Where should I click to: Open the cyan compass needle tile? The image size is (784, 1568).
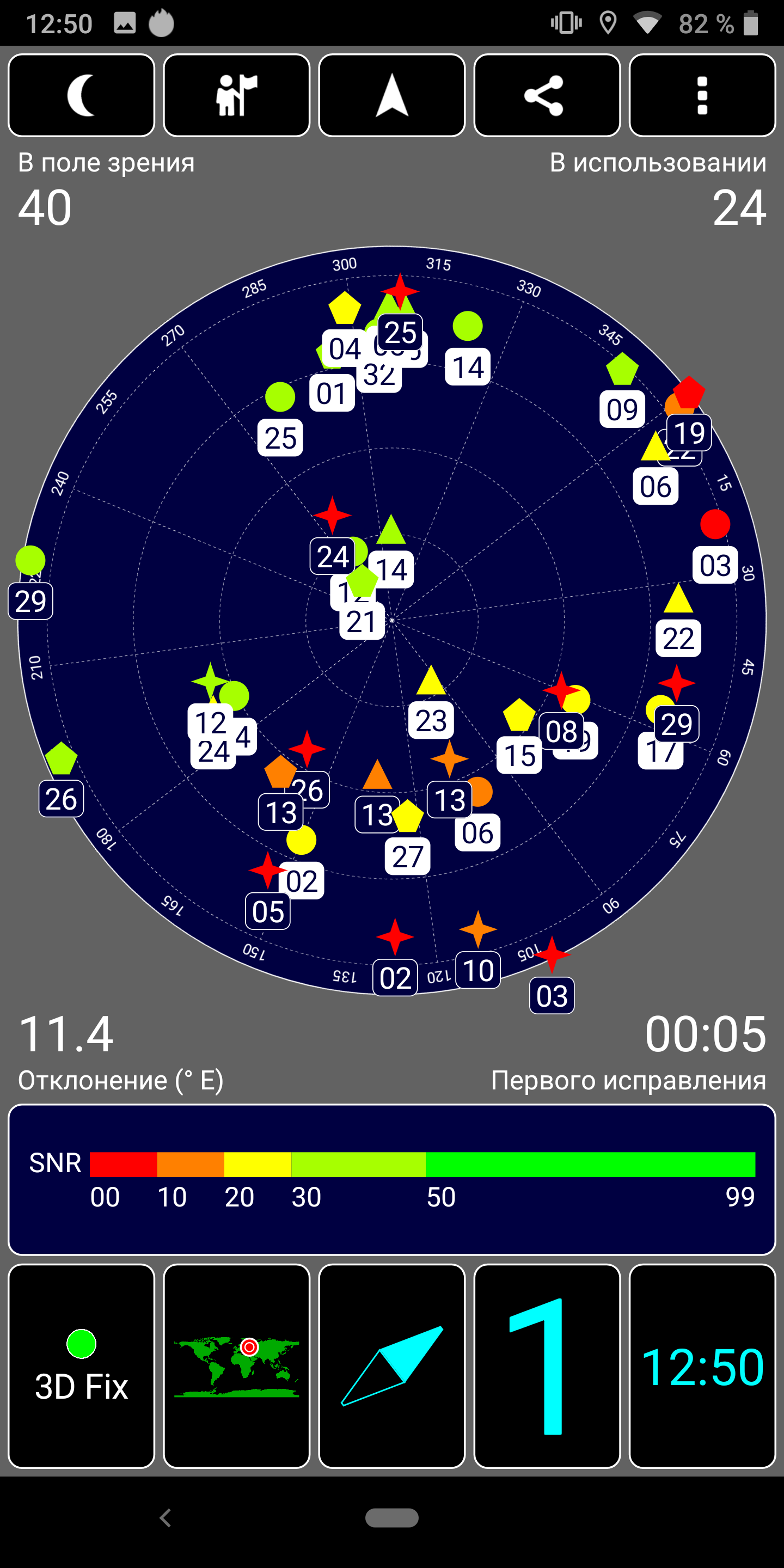pyautogui.click(x=391, y=1366)
